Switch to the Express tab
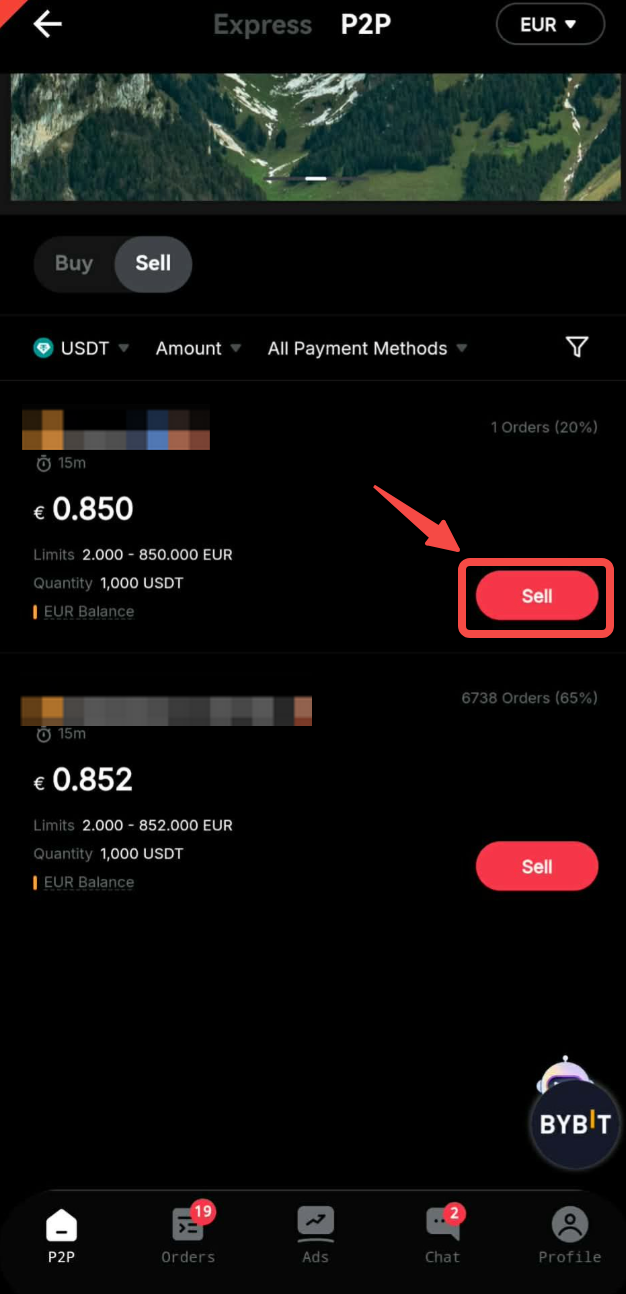Image resolution: width=626 pixels, height=1294 pixels. click(x=262, y=25)
